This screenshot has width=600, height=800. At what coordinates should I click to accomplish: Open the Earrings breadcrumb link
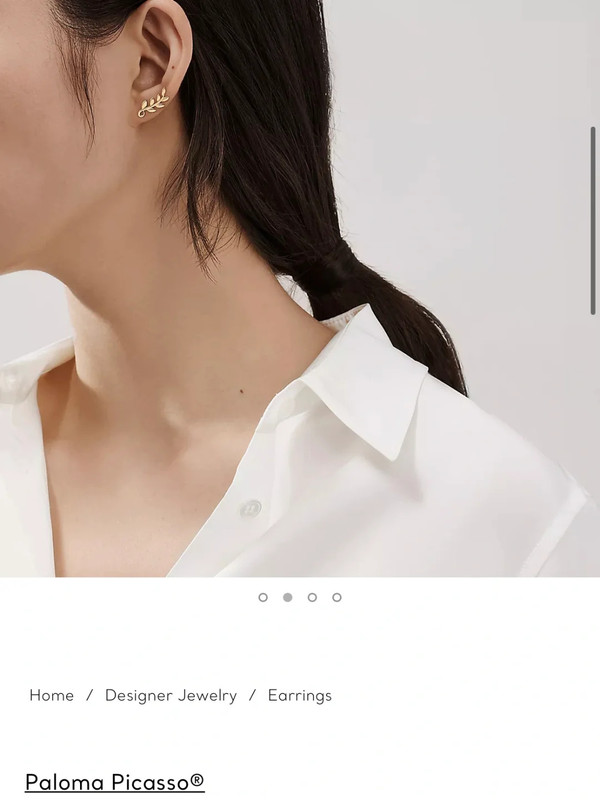tap(299, 695)
